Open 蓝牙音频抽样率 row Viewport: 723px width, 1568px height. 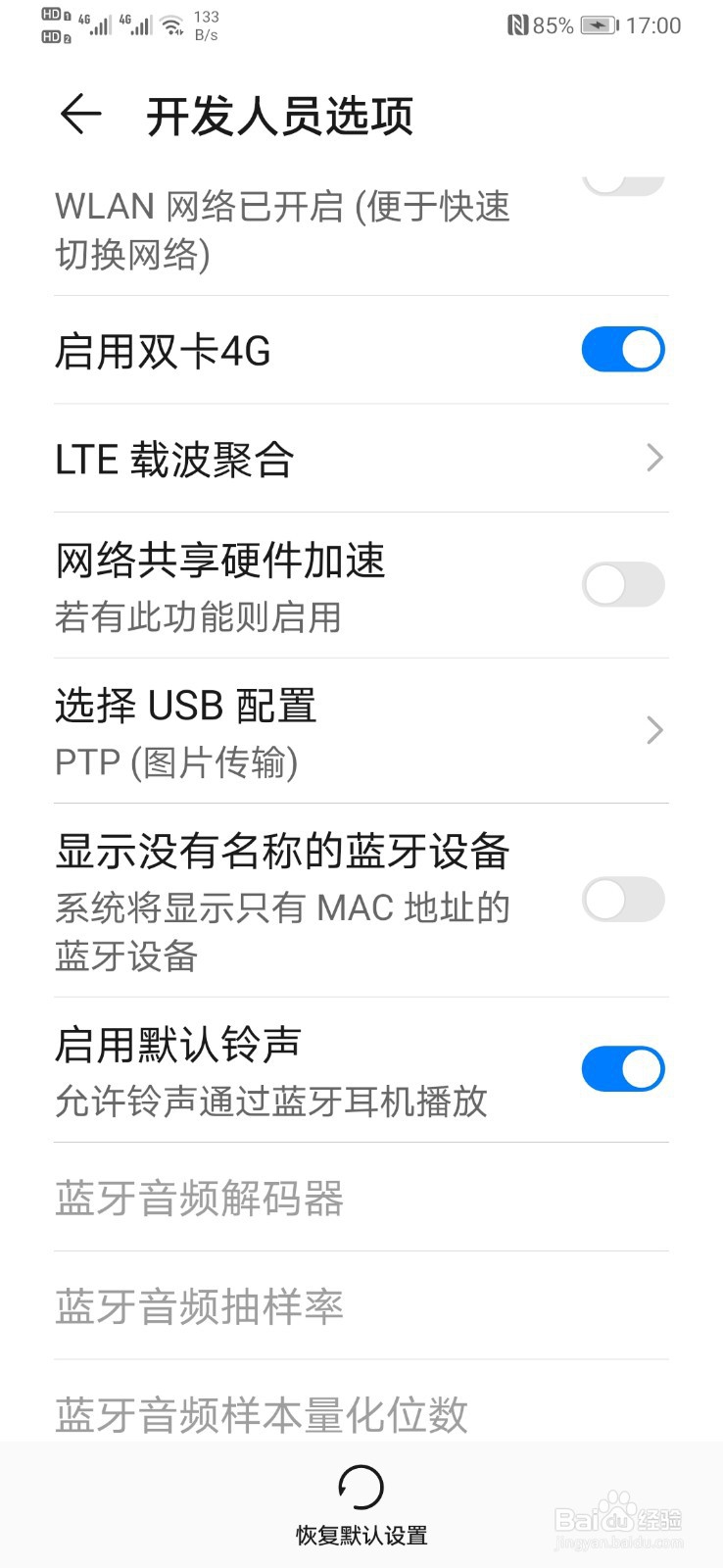pyautogui.click(x=361, y=1306)
